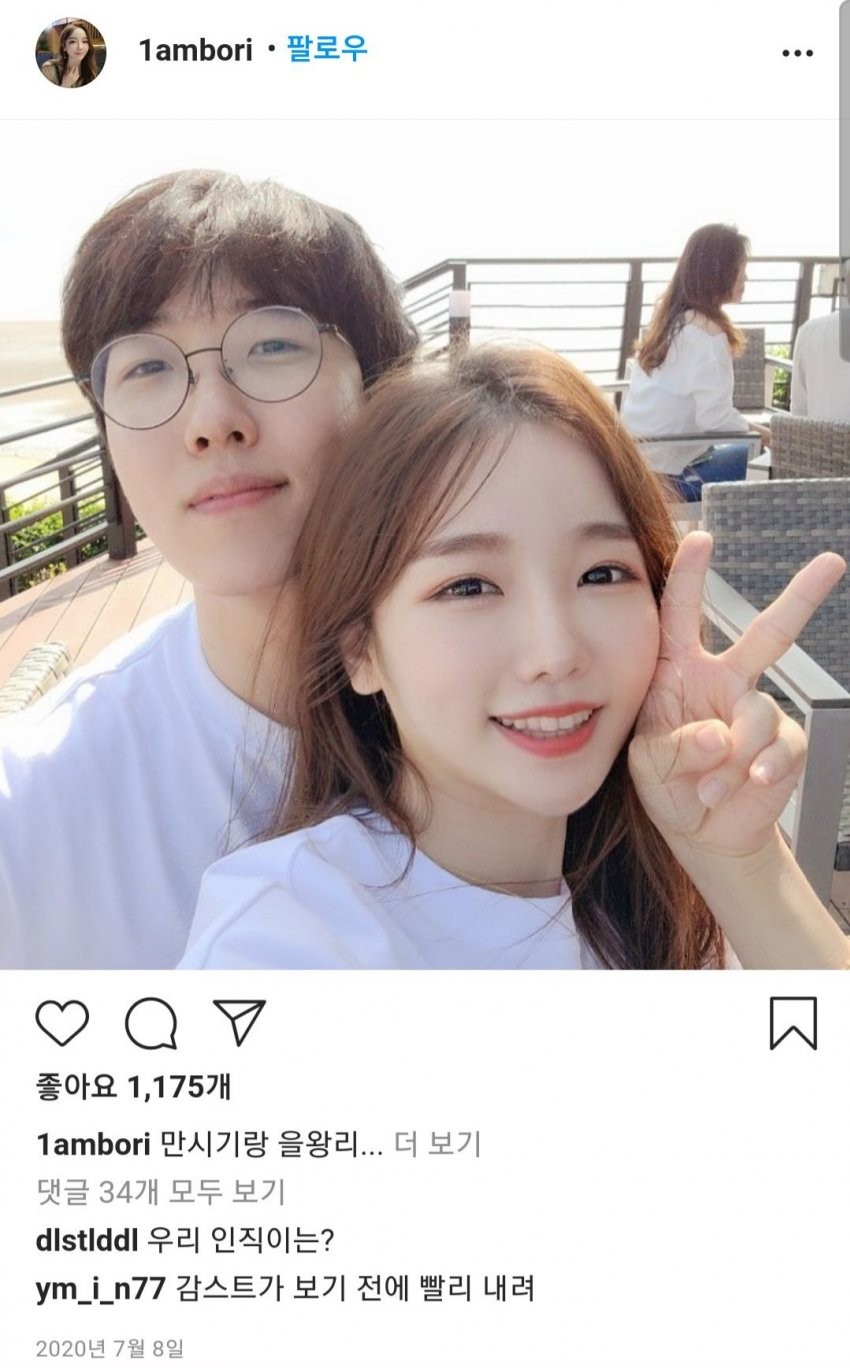850x1368 pixels.
Task: Bookmark this post
Action: click(792, 1023)
